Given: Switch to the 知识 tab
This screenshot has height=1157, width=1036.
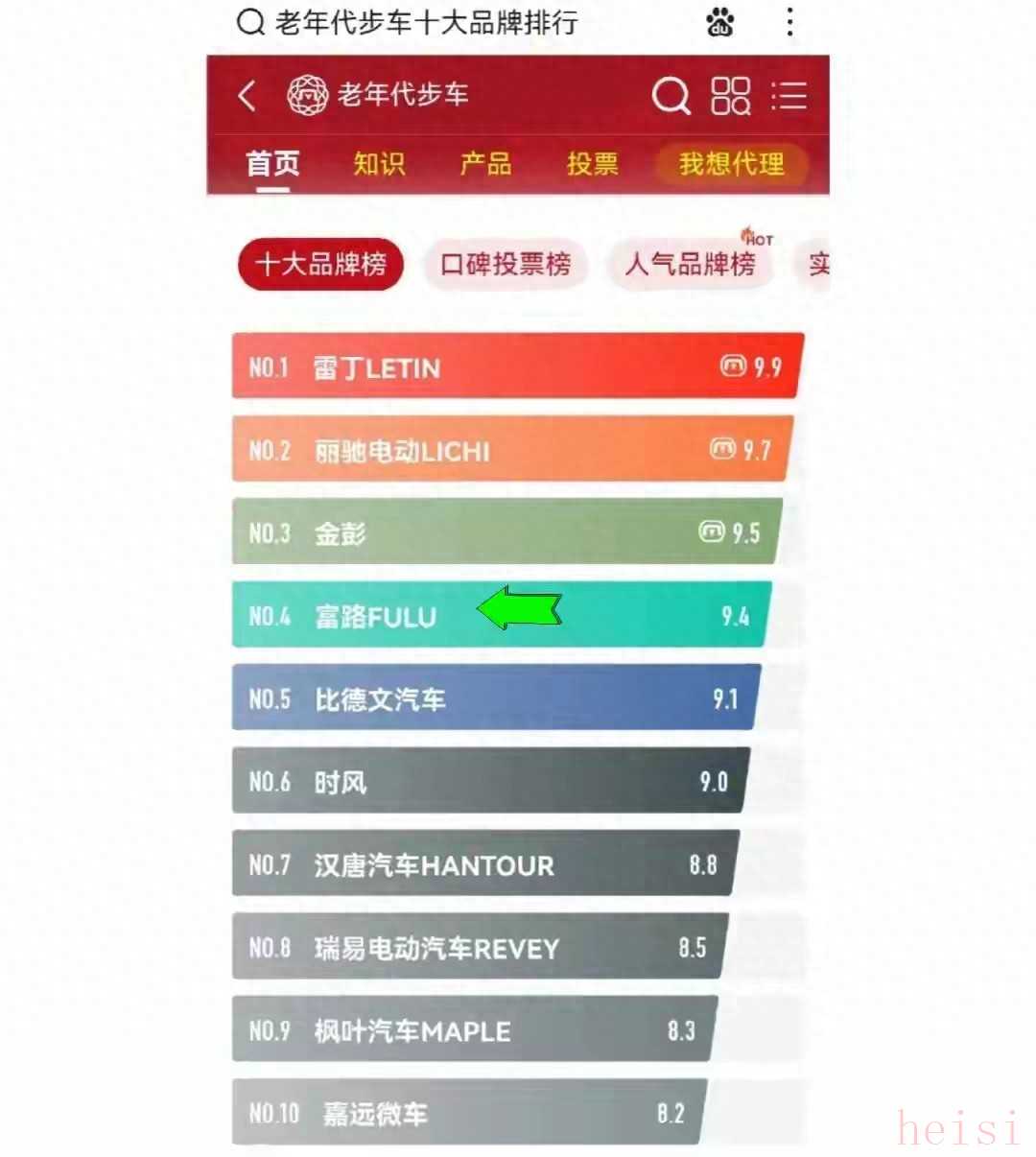Looking at the screenshot, I should click(379, 164).
